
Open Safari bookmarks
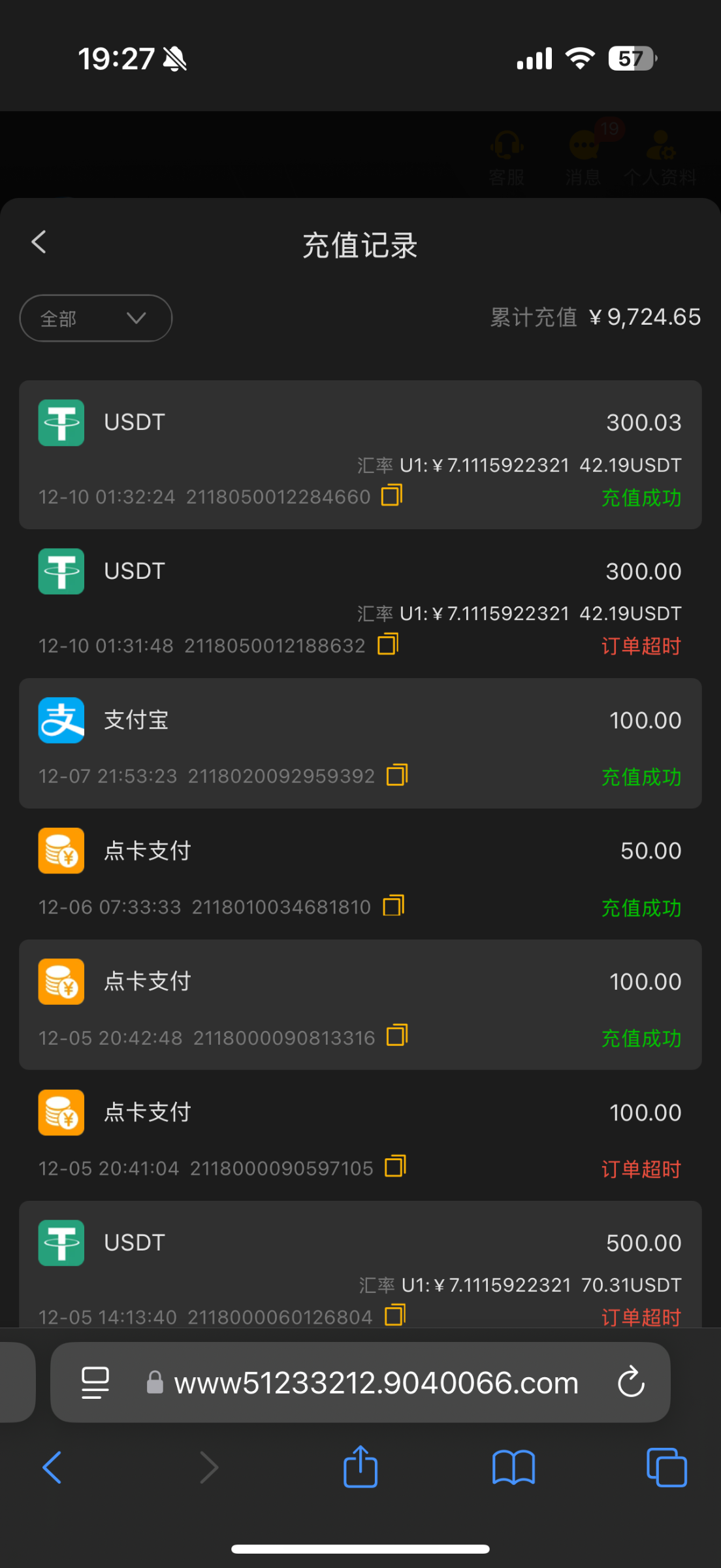[x=513, y=1467]
